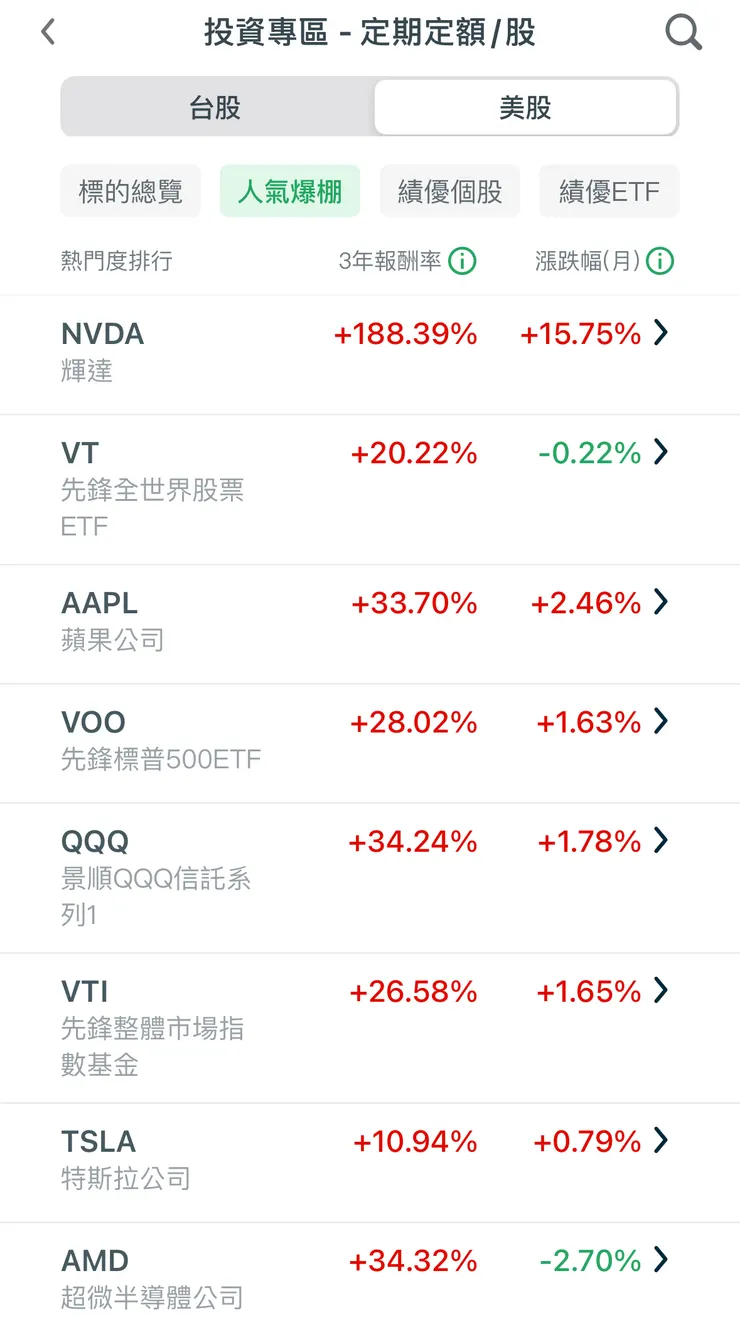Open VOO details via its chevron
This screenshot has height=1337, width=740.
point(661,722)
